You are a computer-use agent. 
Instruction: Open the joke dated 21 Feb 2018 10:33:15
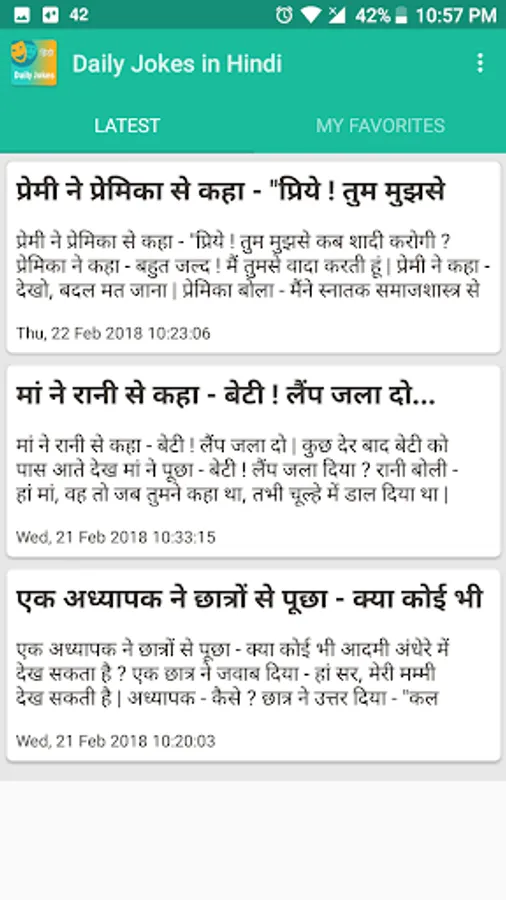point(253,461)
